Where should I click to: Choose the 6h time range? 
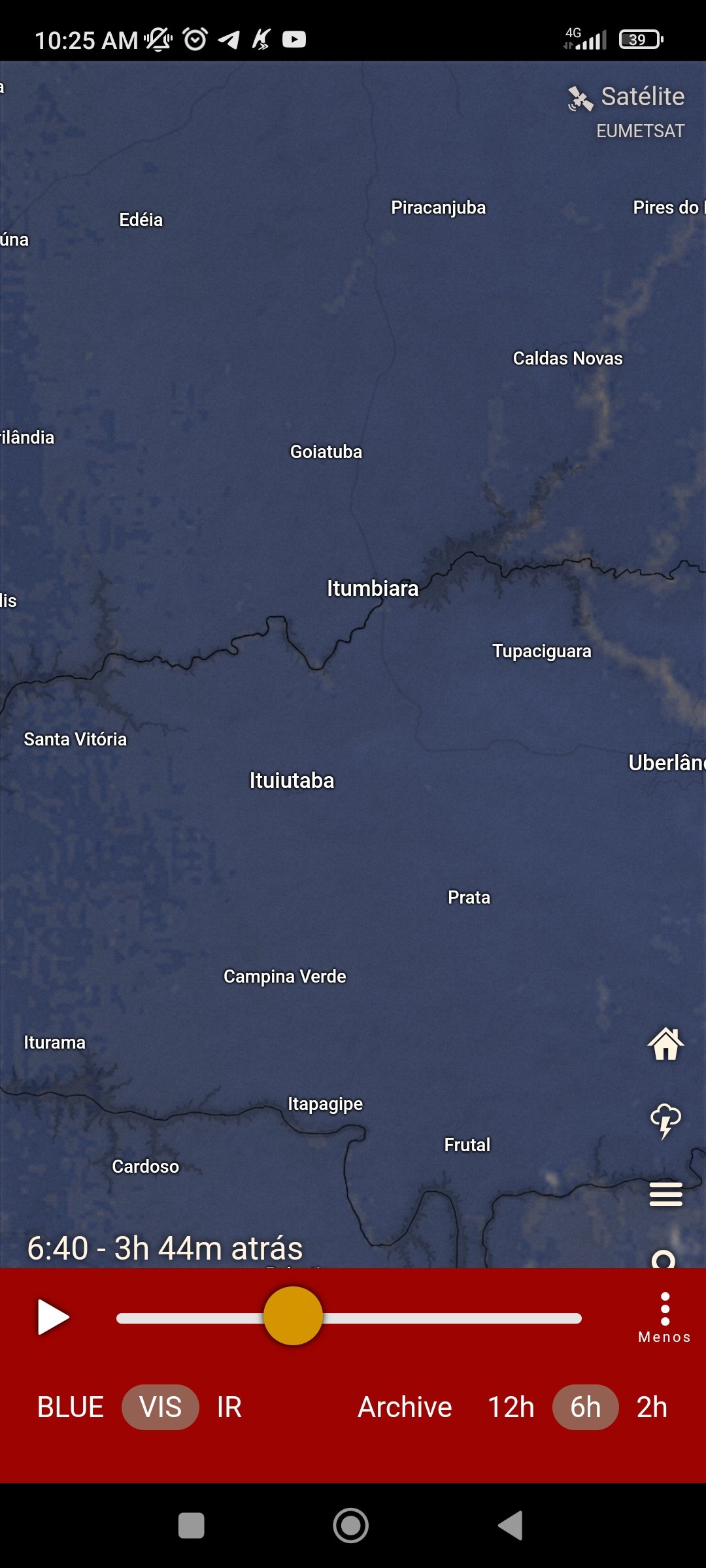tap(586, 1407)
